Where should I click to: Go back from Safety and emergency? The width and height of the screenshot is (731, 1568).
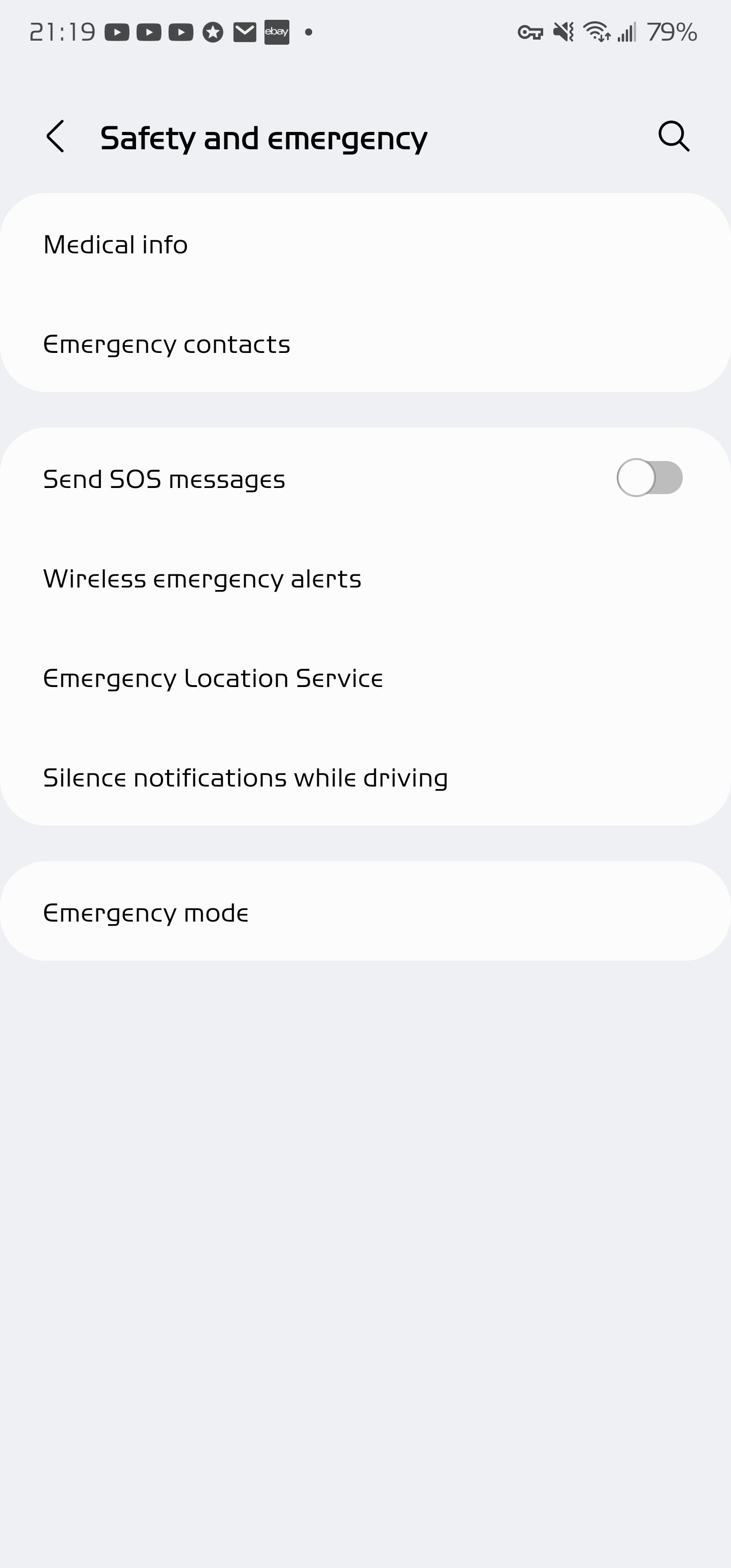(55, 137)
